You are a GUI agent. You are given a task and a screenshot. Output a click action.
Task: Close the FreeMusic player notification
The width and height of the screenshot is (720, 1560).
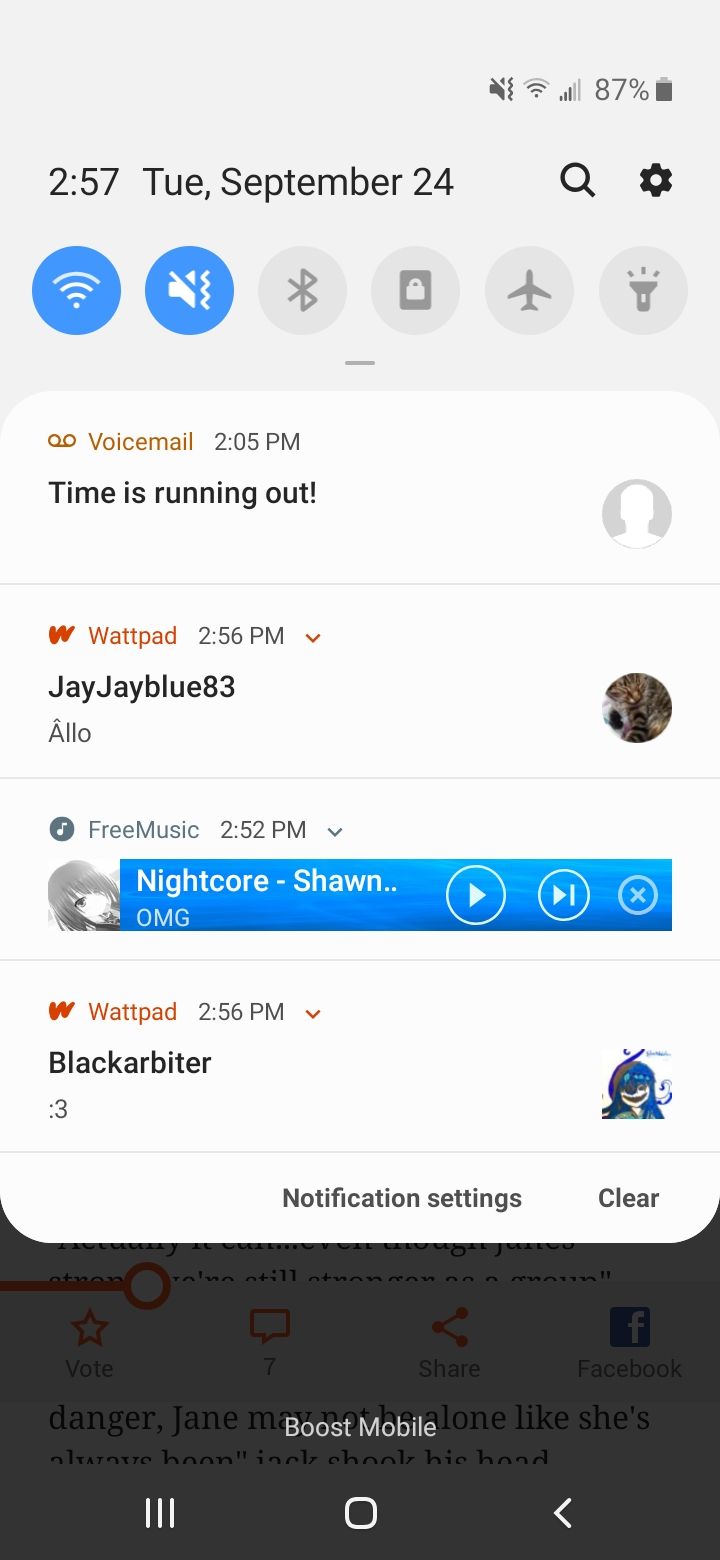638,895
